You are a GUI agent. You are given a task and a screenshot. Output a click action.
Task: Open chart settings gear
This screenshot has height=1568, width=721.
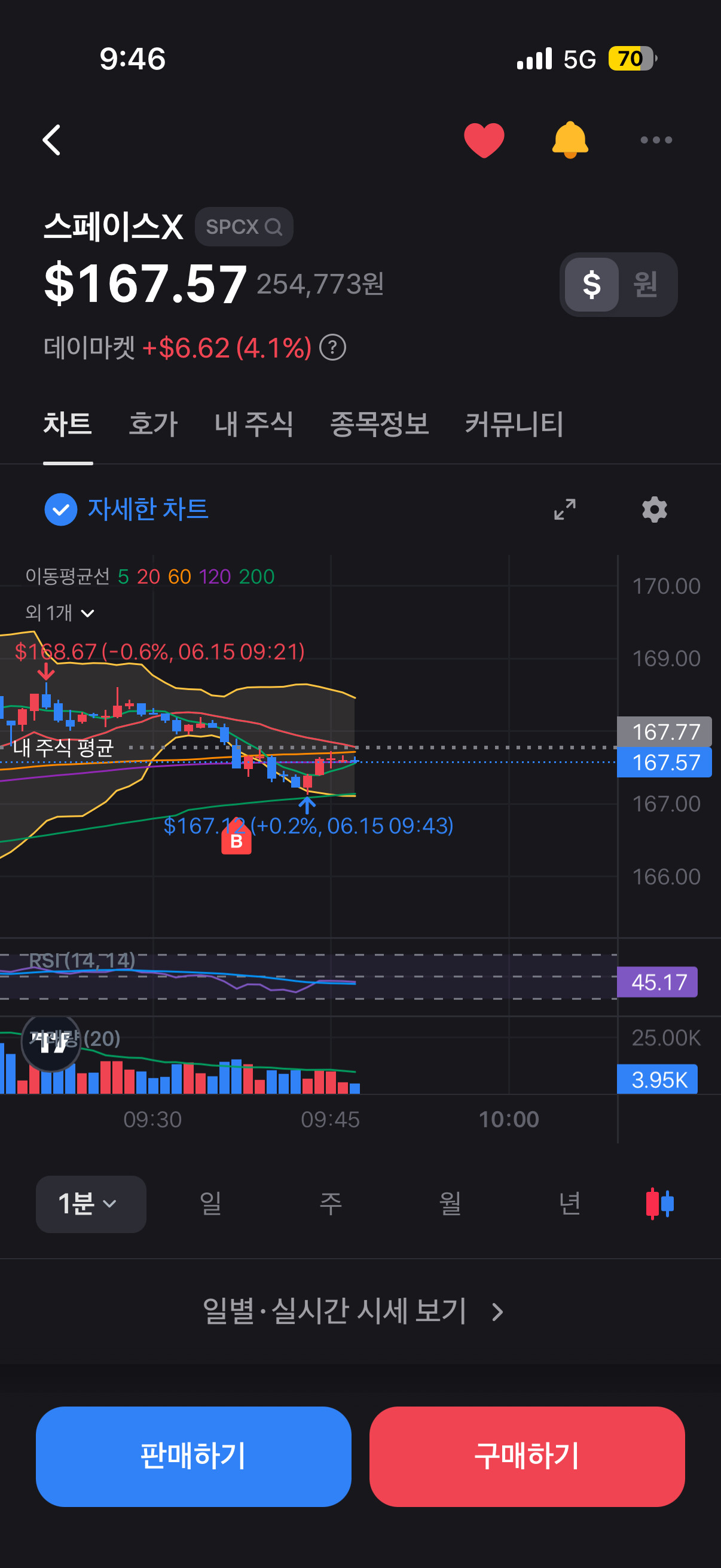[x=655, y=509]
